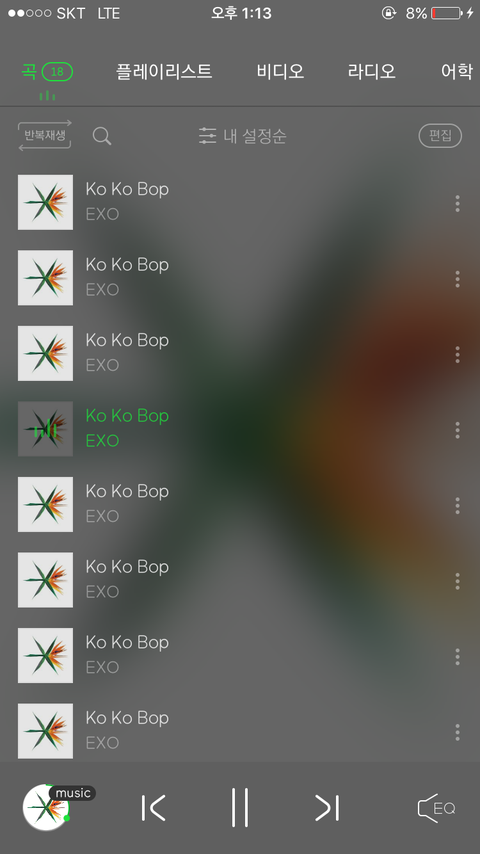480x854 pixels.
Task: Tap the 편집 edit button
Action: pyautogui.click(x=440, y=136)
